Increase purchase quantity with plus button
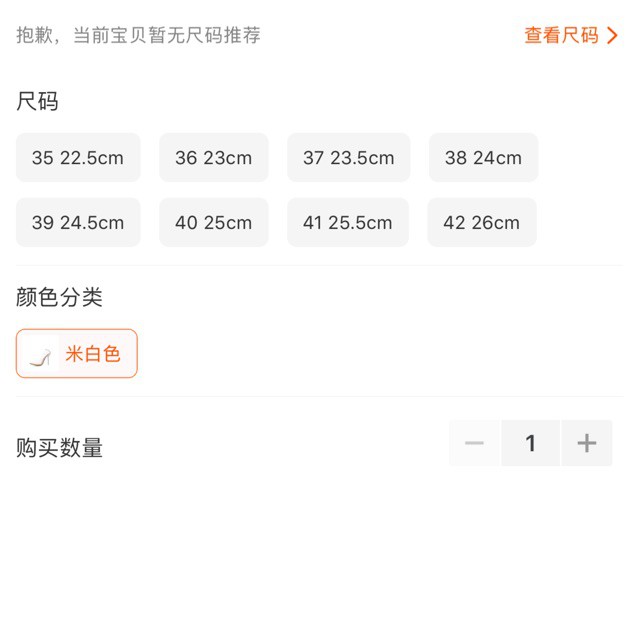 tap(587, 443)
